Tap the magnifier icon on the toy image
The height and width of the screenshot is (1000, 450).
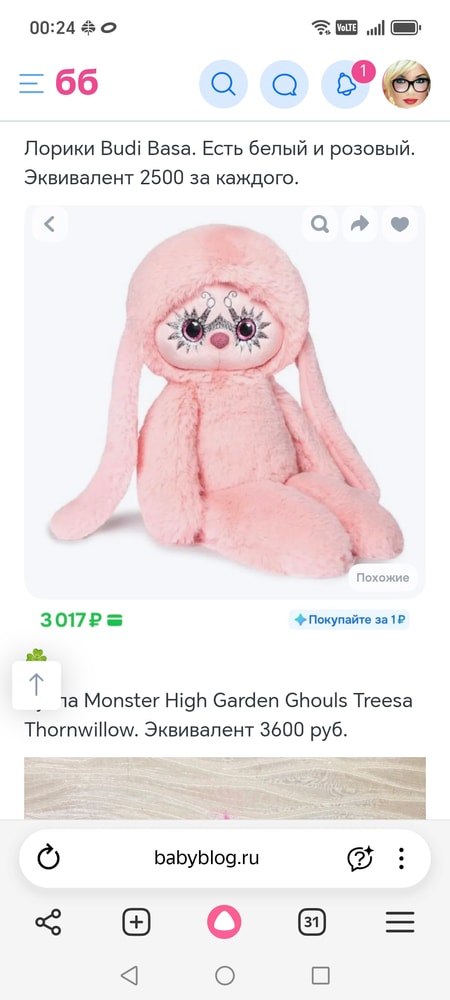tap(320, 224)
